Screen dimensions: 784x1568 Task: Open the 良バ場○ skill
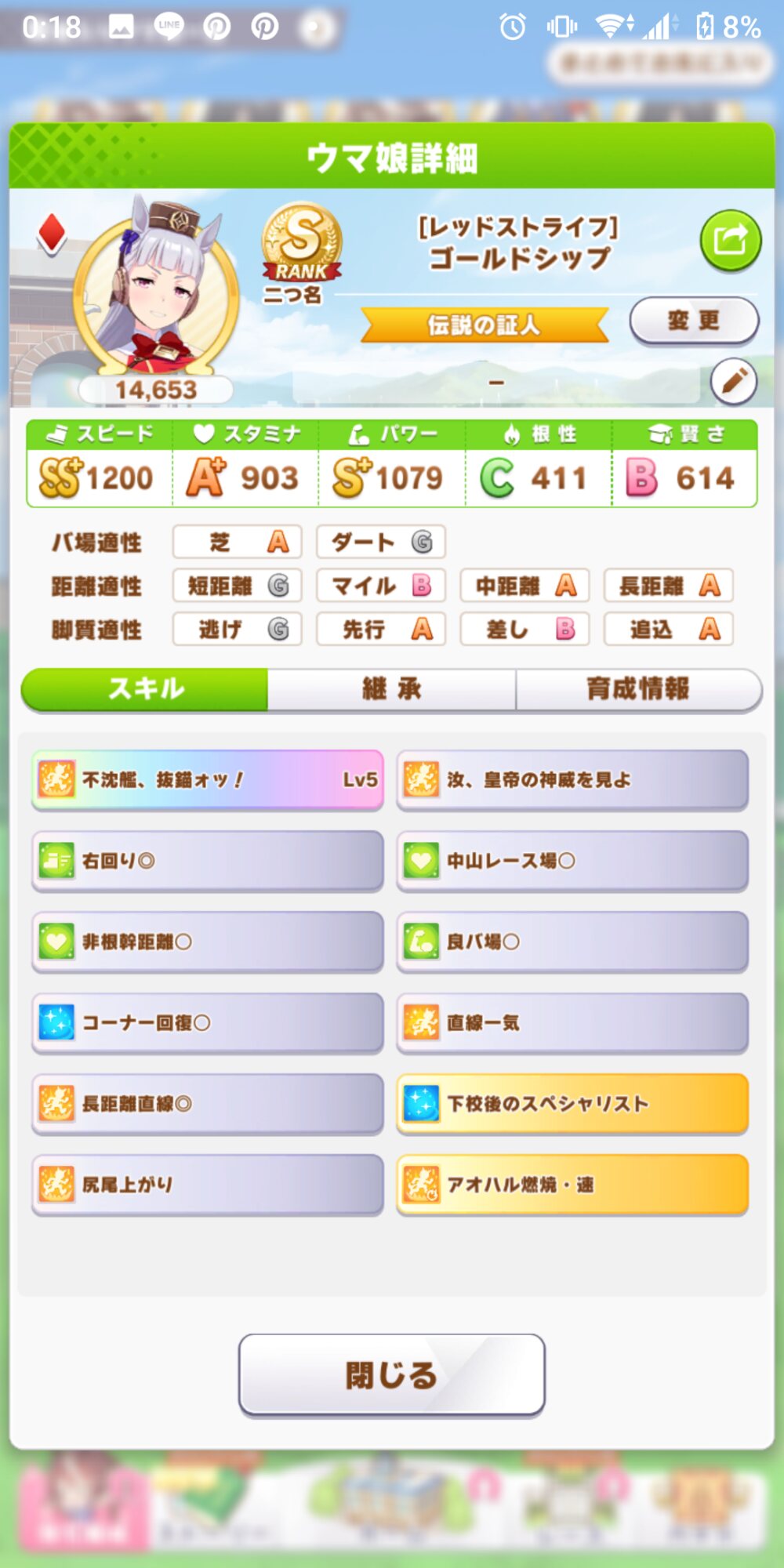572,942
